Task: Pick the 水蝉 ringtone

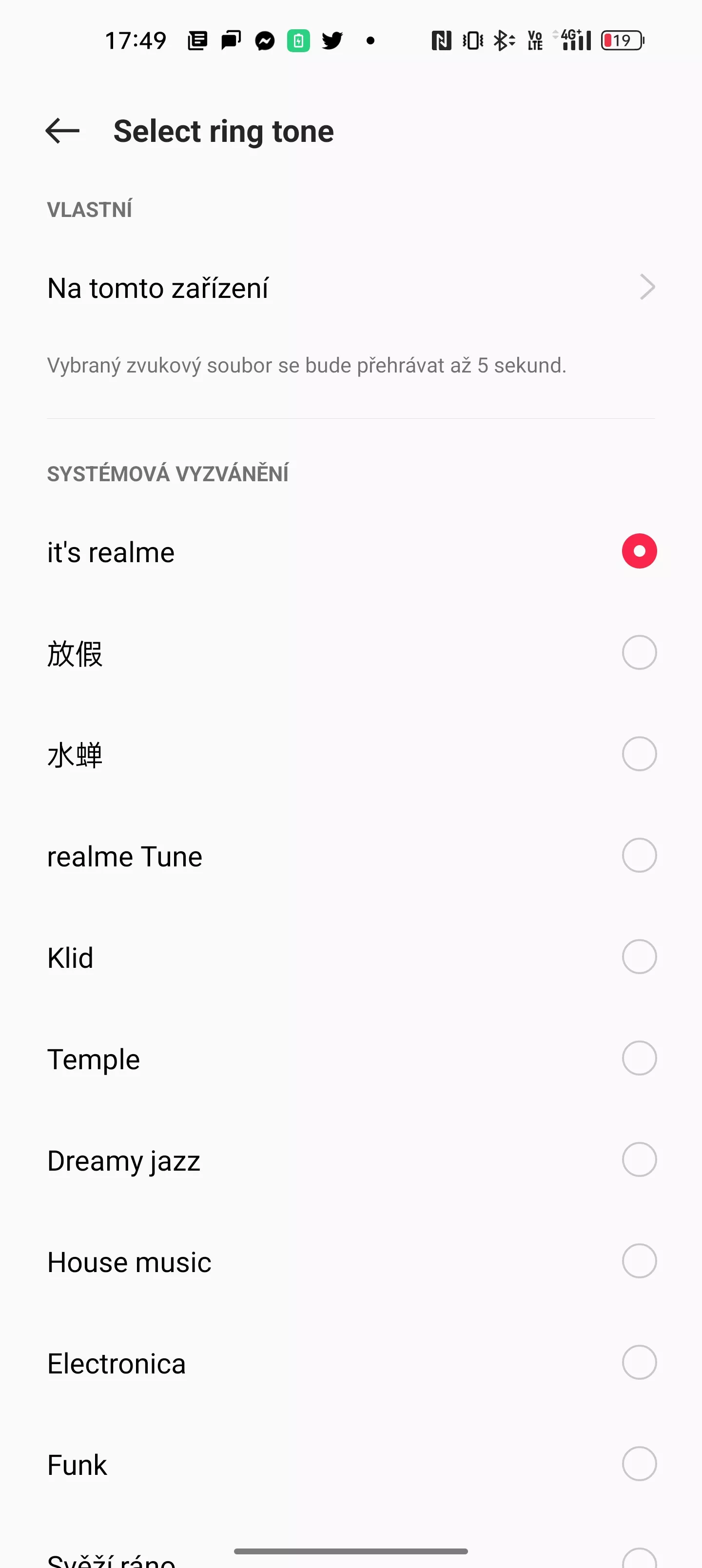Action: (351, 754)
